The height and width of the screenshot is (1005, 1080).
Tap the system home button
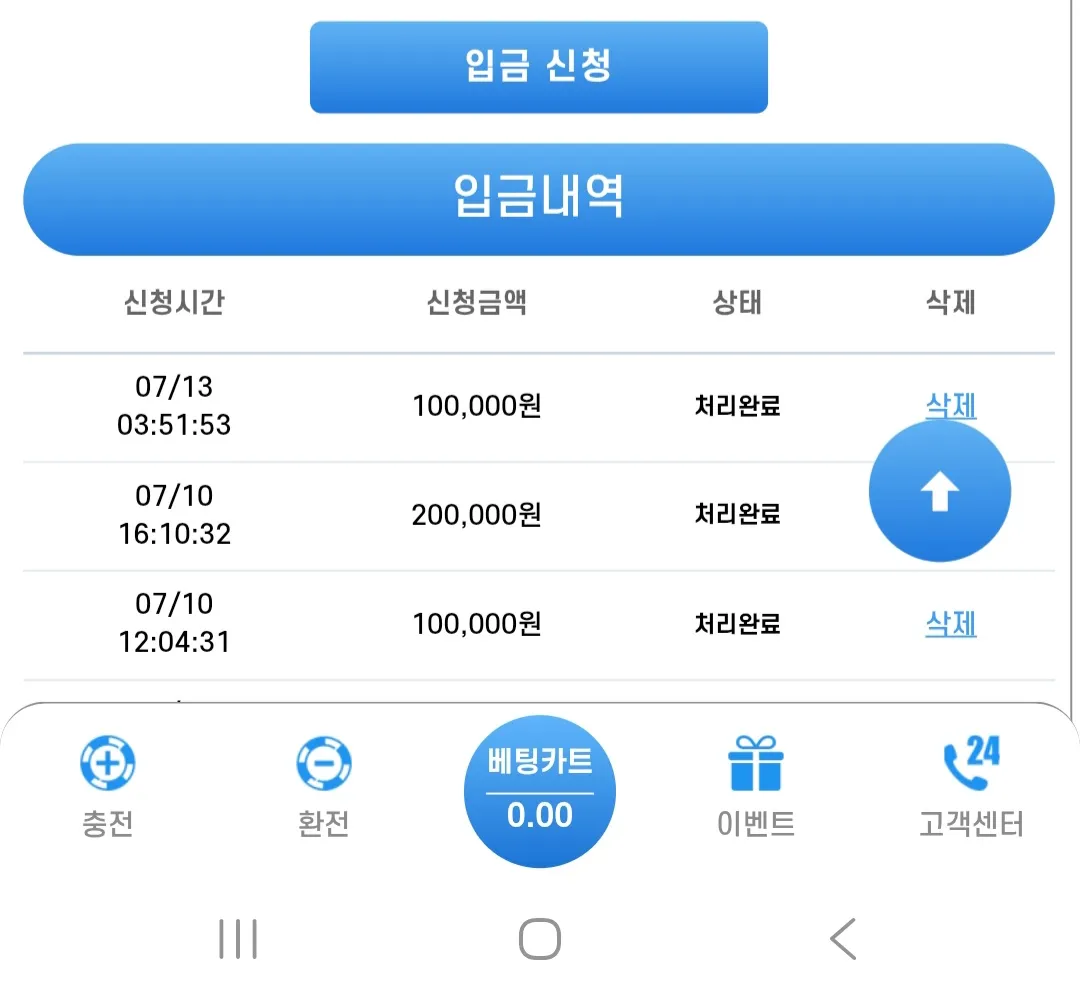click(x=539, y=939)
